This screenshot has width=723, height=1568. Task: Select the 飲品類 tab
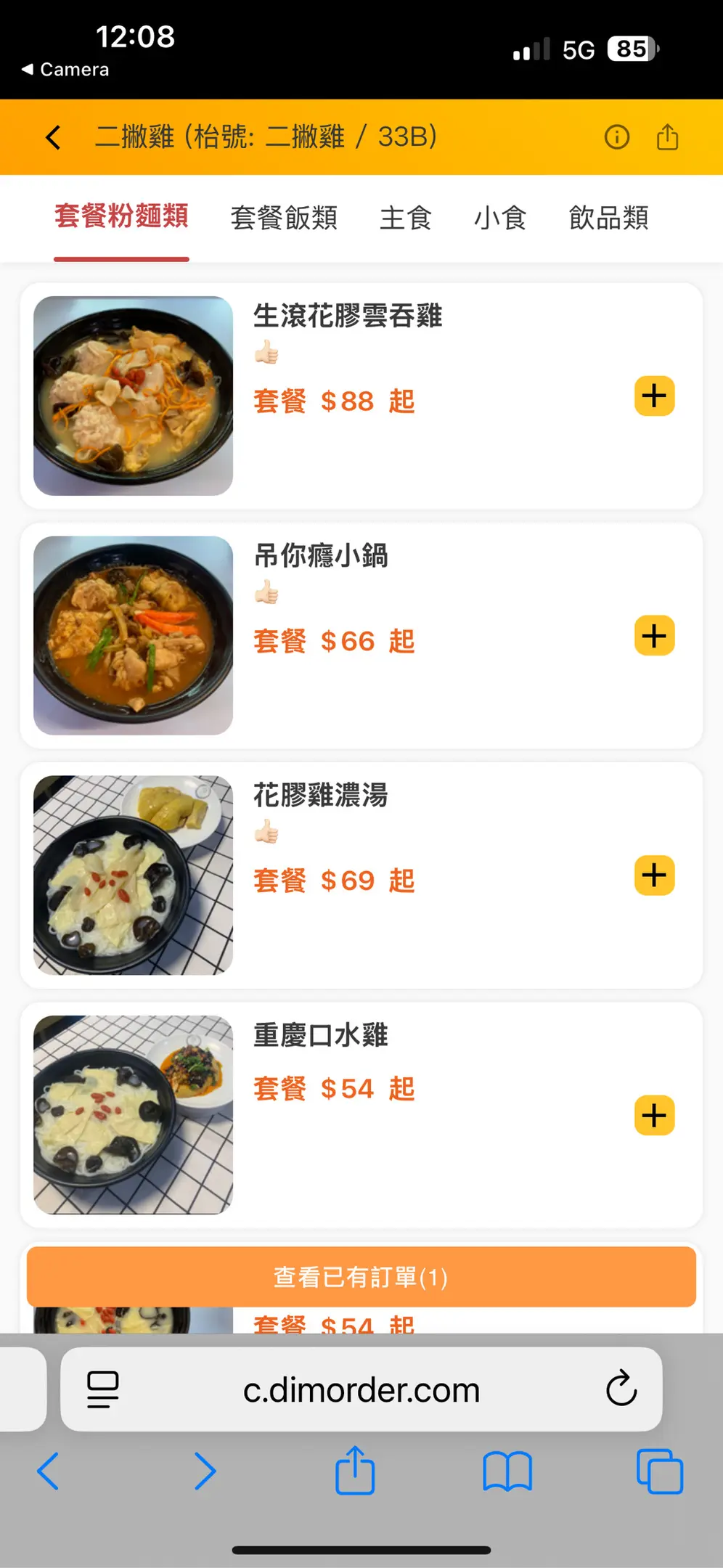pos(608,218)
